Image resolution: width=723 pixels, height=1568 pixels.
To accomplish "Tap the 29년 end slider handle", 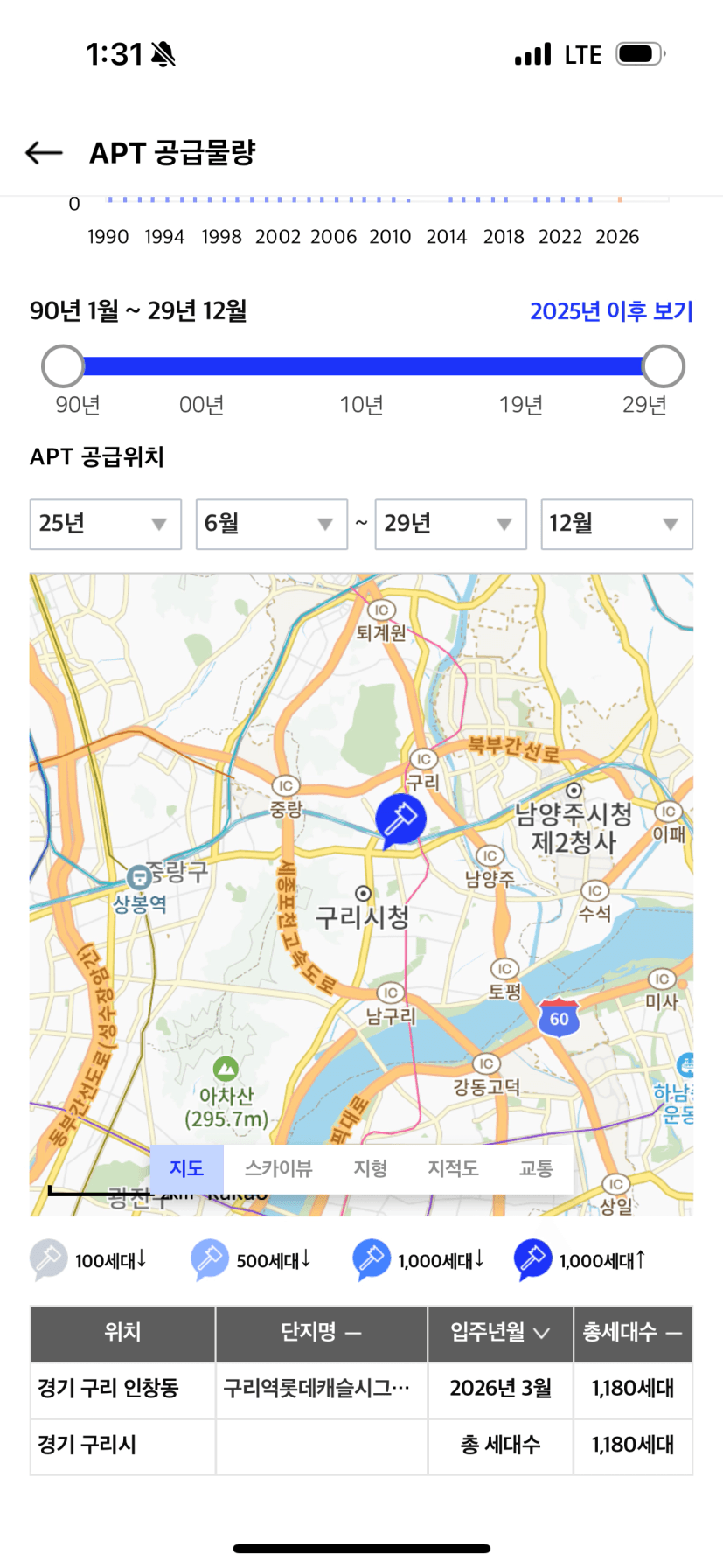I will point(664,366).
